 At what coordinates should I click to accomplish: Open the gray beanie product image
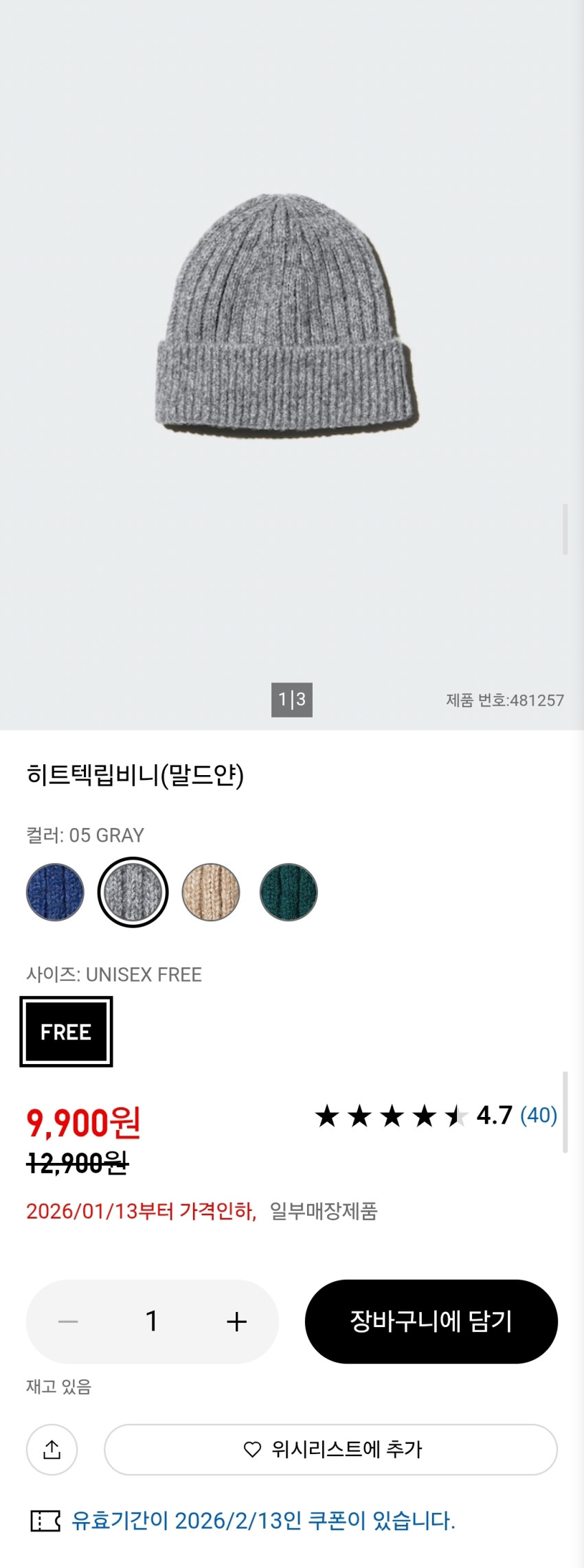[287, 316]
